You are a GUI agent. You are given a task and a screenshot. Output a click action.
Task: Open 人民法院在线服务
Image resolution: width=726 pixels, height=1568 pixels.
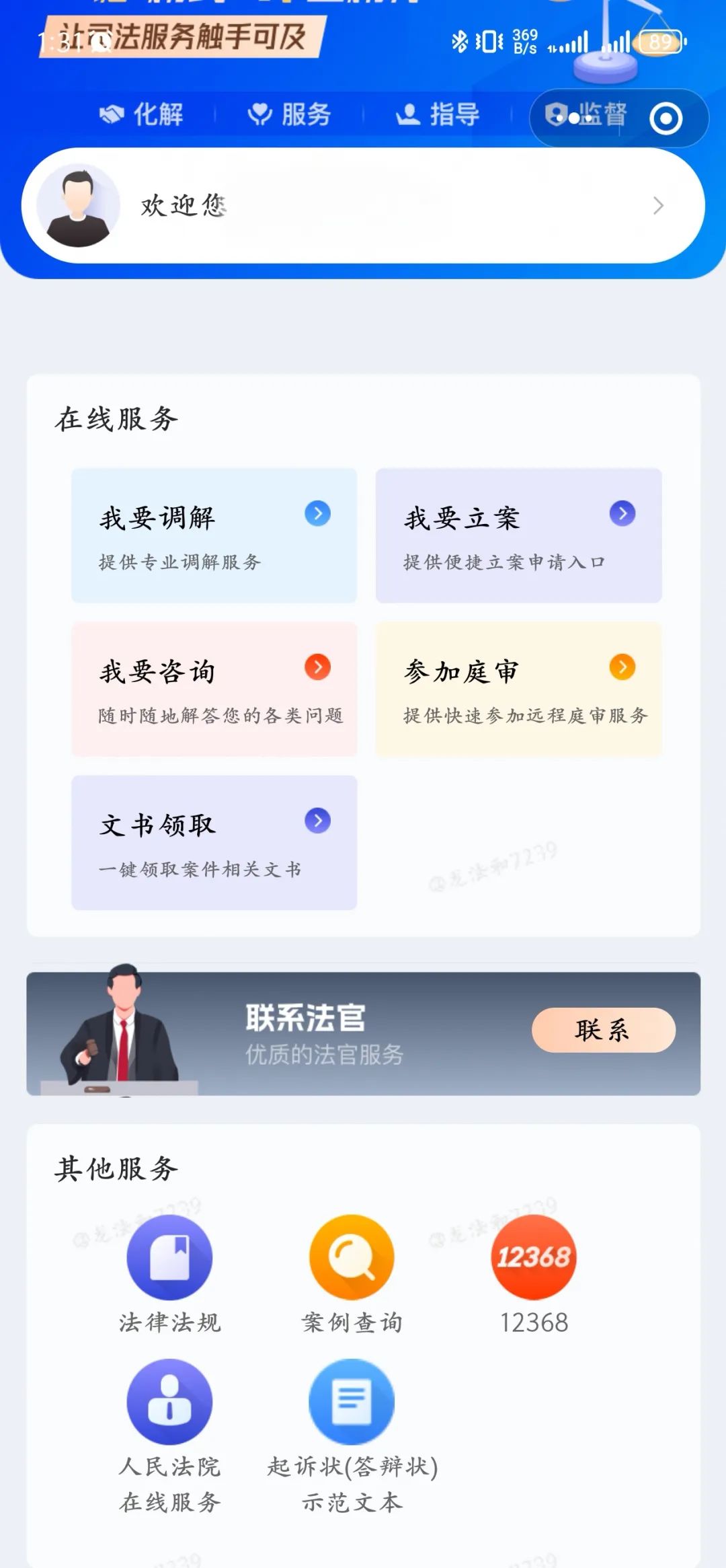tap(169, 1434)
